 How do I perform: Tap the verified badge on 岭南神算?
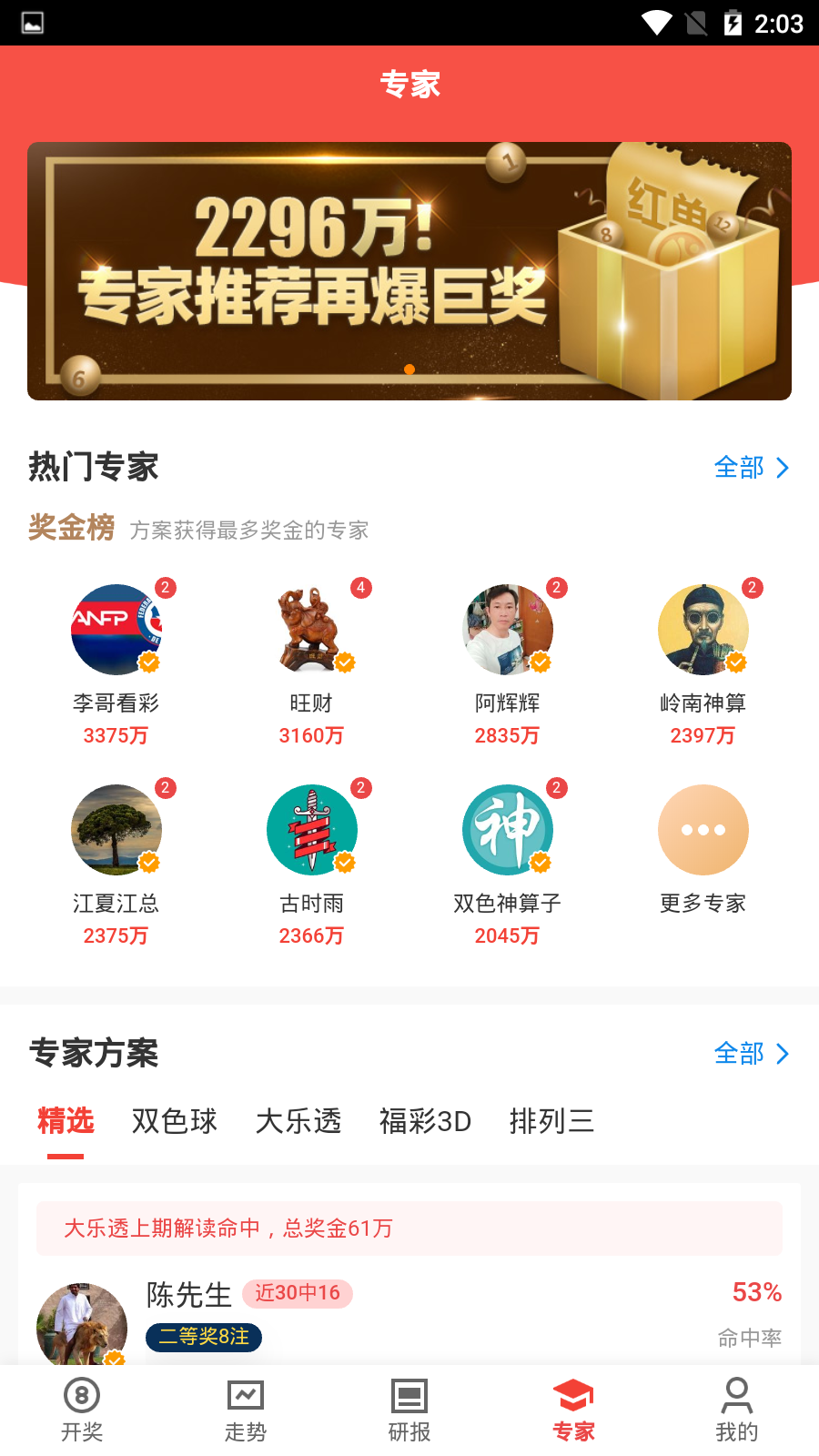tap(735, 663)
